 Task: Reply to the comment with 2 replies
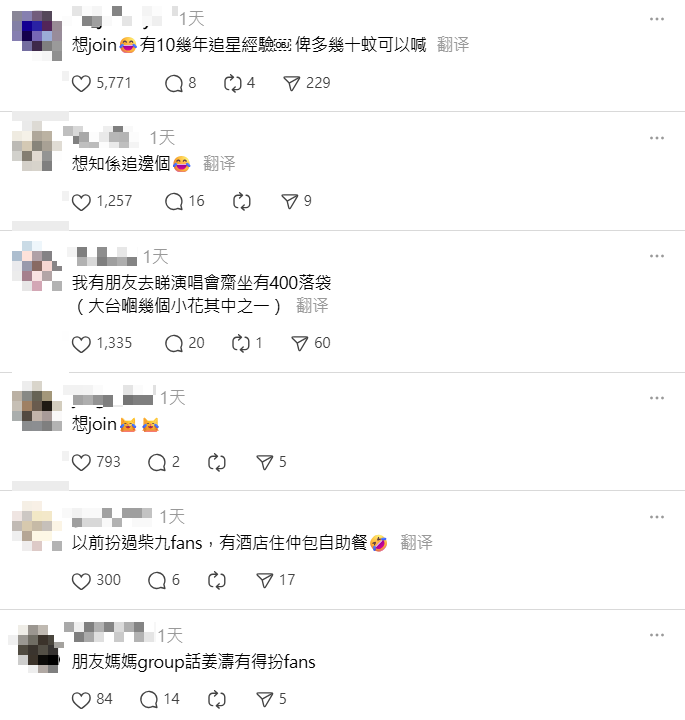157,461
